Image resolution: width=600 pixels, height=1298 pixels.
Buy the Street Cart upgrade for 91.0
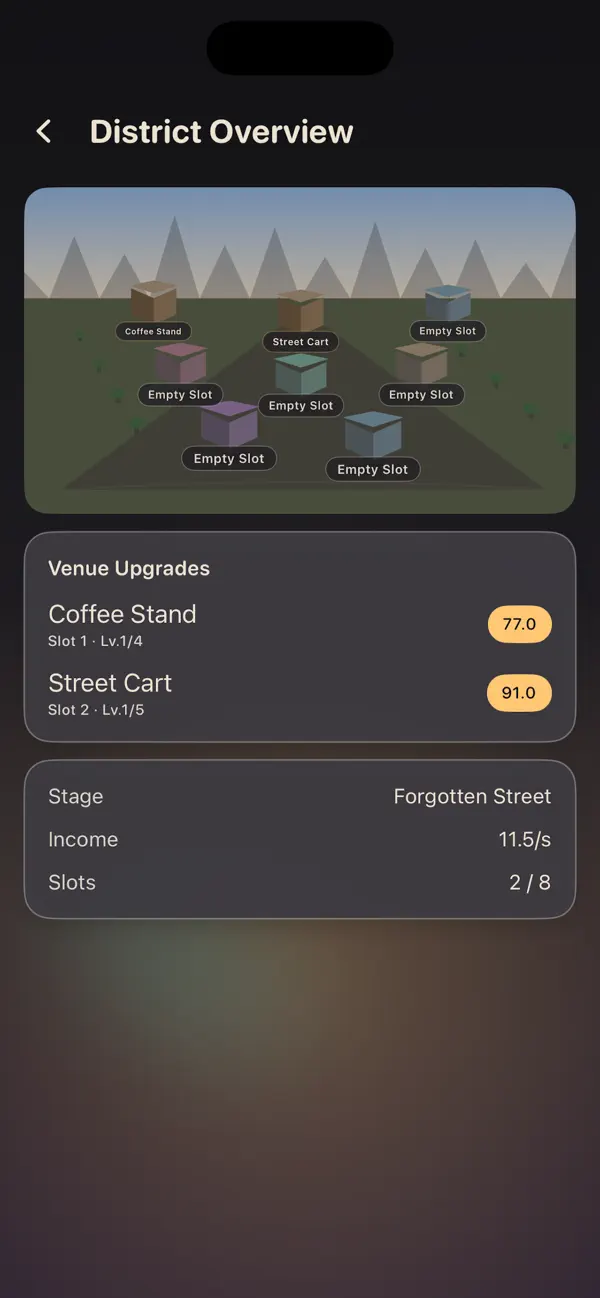click(x=519, y=693)
